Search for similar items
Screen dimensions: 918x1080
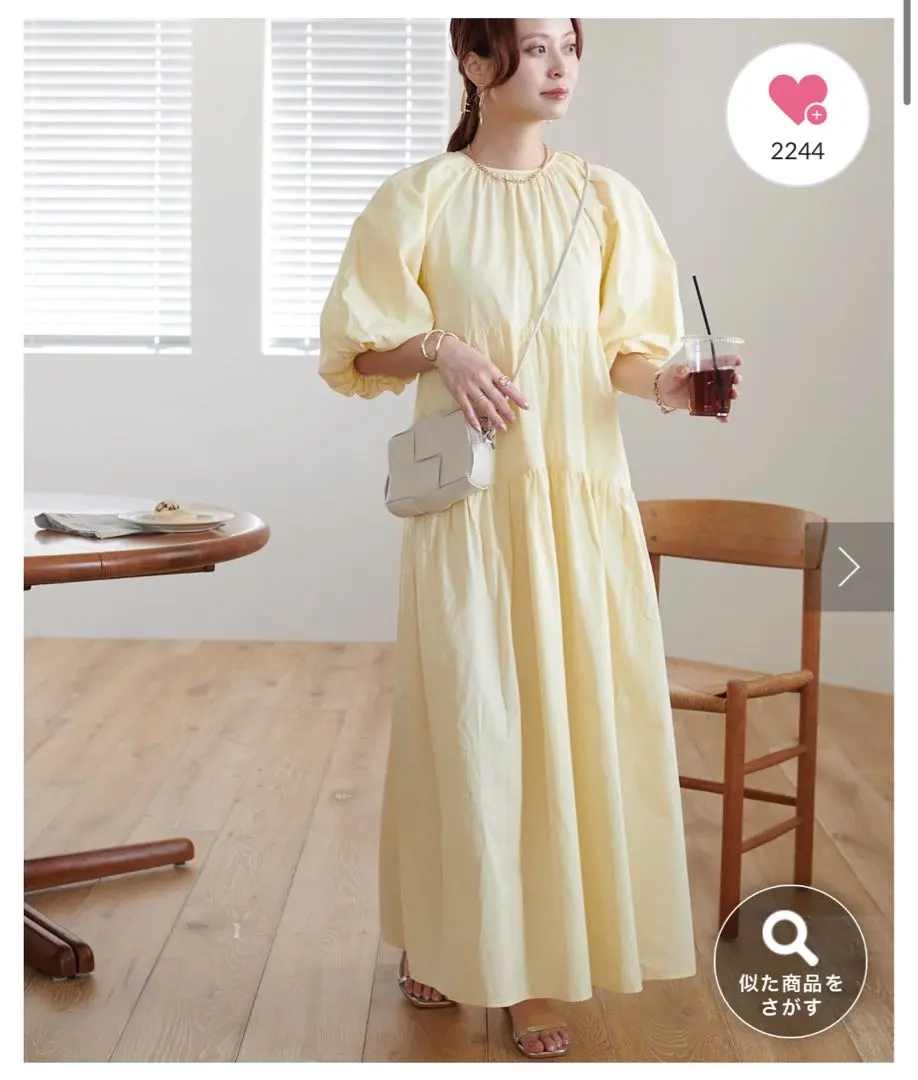pos(790,961)
